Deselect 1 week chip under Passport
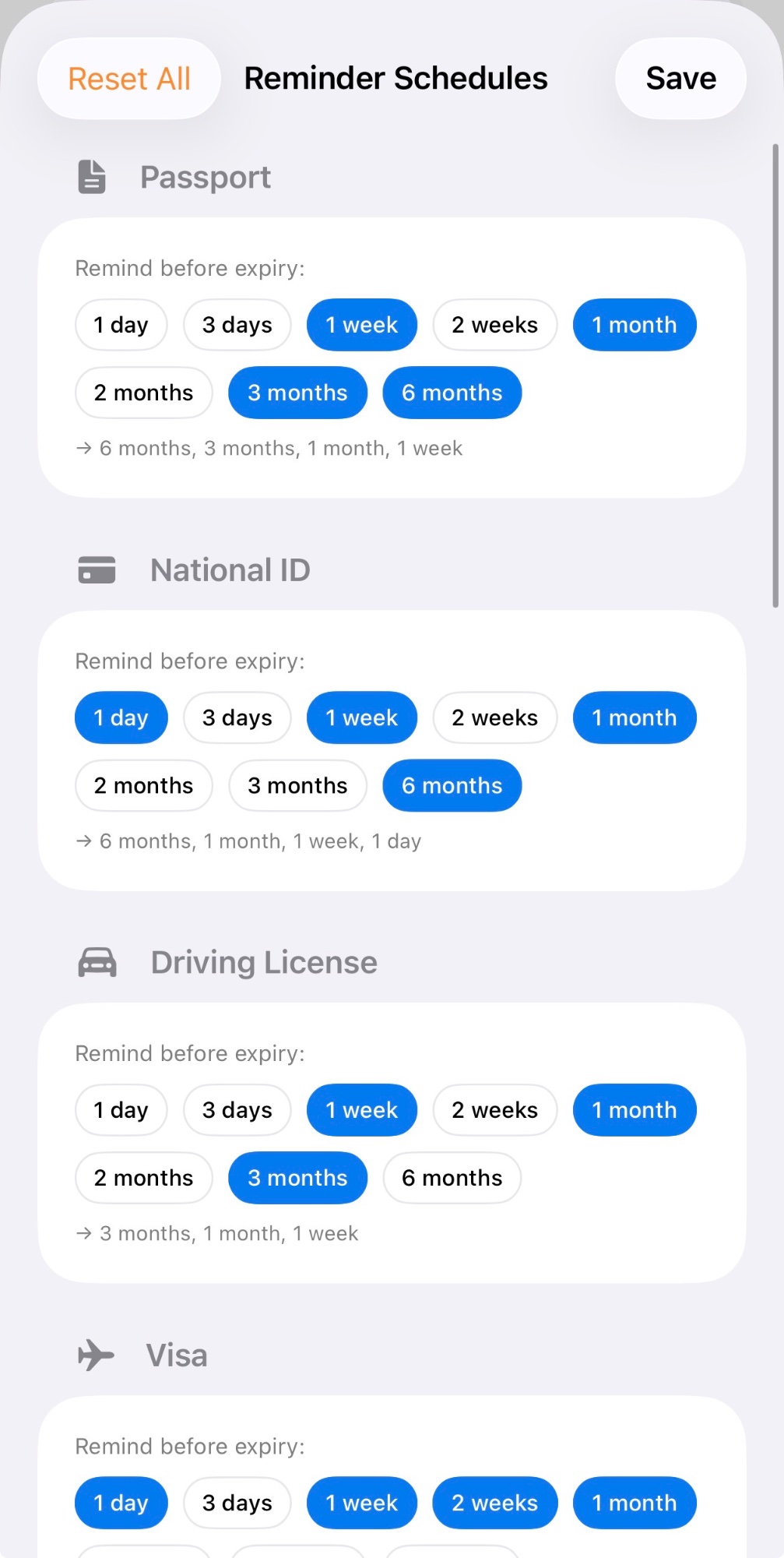The image size is (784, 1558). [361, 325]
